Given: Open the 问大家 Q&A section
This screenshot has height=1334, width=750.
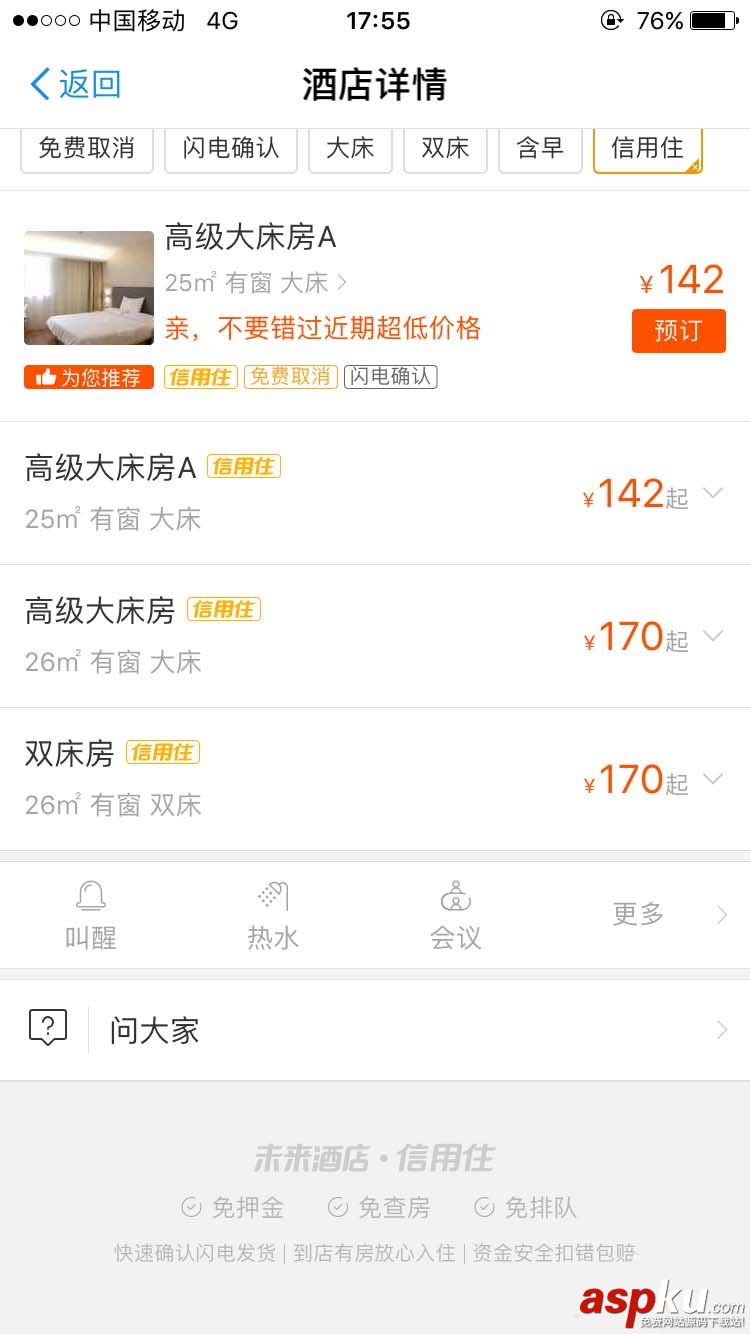Looking at the screenshot, I should [375, 1030].
